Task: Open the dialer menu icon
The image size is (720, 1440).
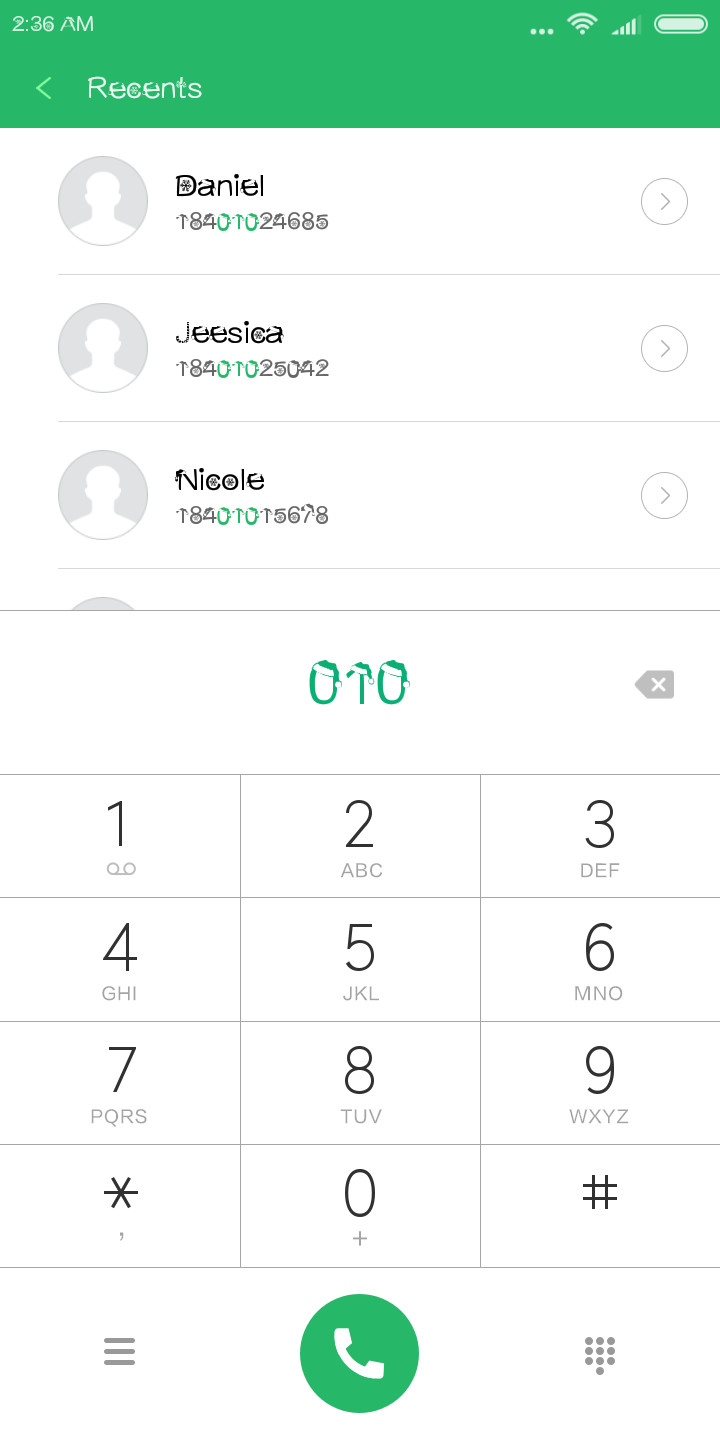Action: click(x=119, y=1352)
